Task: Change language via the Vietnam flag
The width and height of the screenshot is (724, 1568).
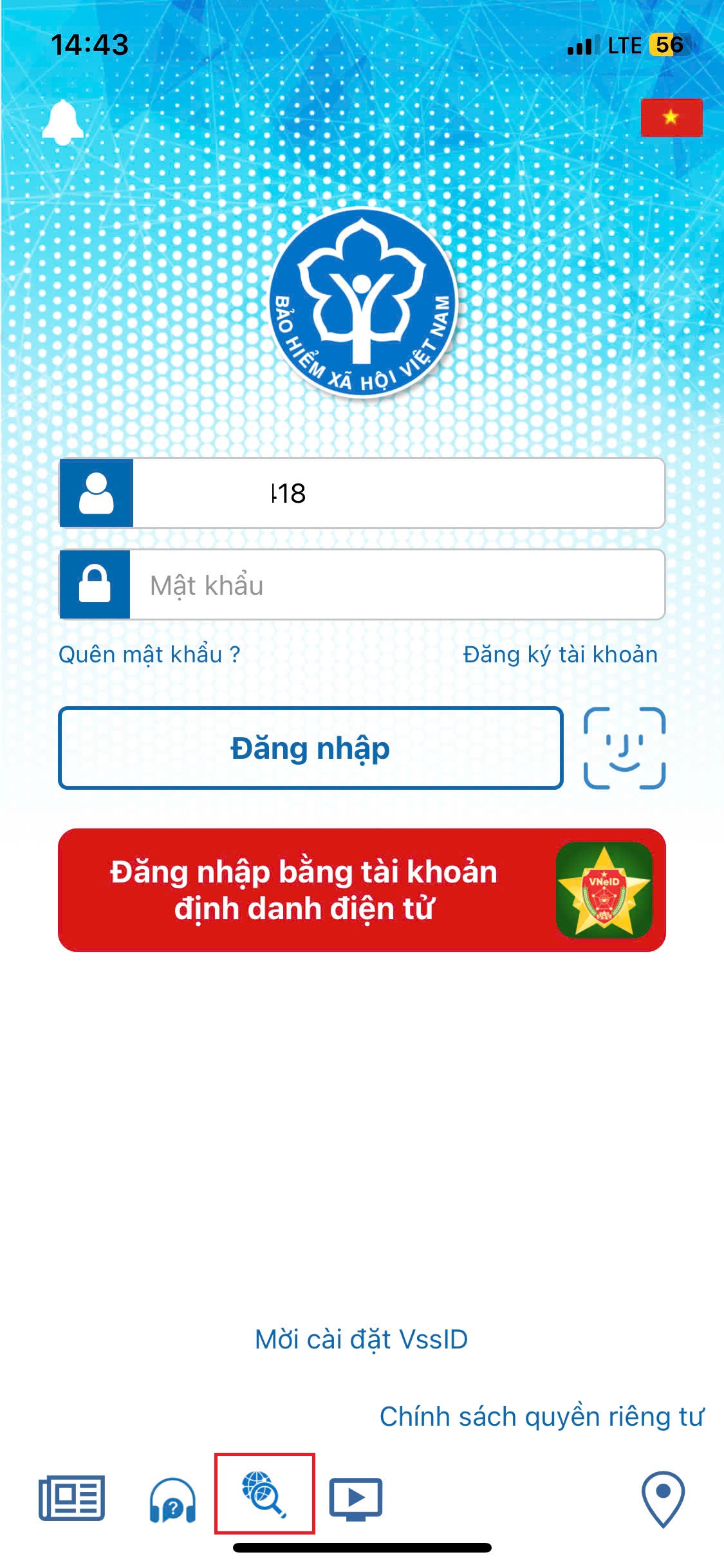Action: [671, 117]
